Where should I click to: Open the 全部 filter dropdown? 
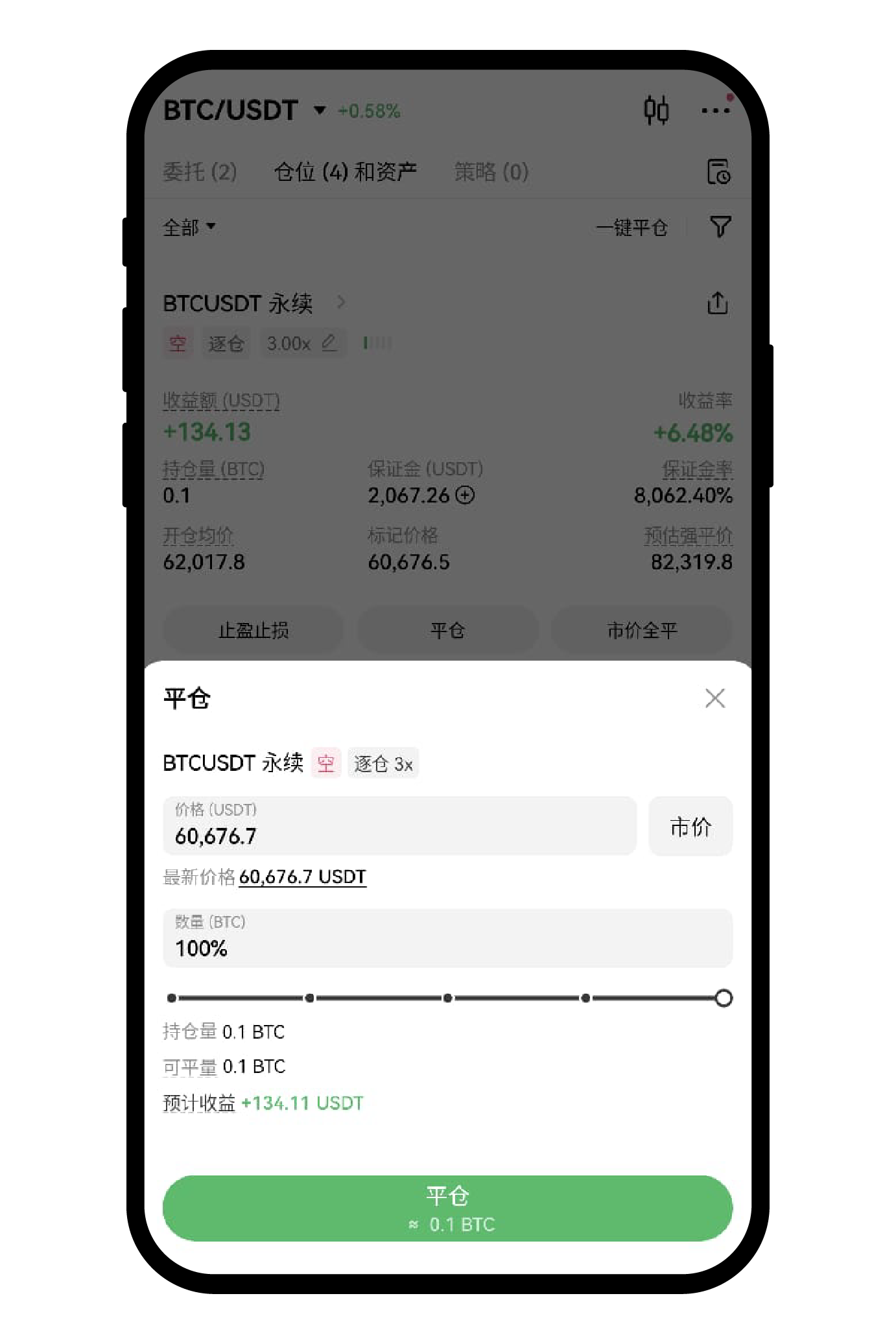pyautogui.click(x=187, y=228)
